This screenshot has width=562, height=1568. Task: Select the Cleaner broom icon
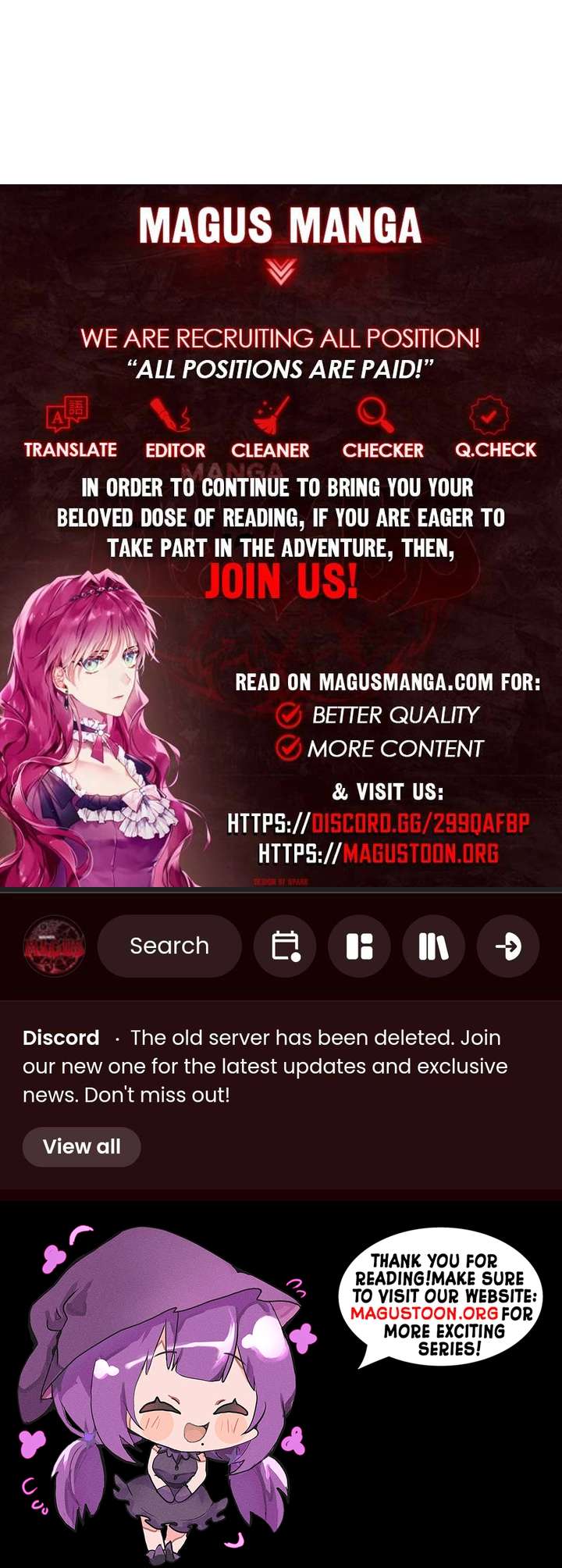pos(269,416)
